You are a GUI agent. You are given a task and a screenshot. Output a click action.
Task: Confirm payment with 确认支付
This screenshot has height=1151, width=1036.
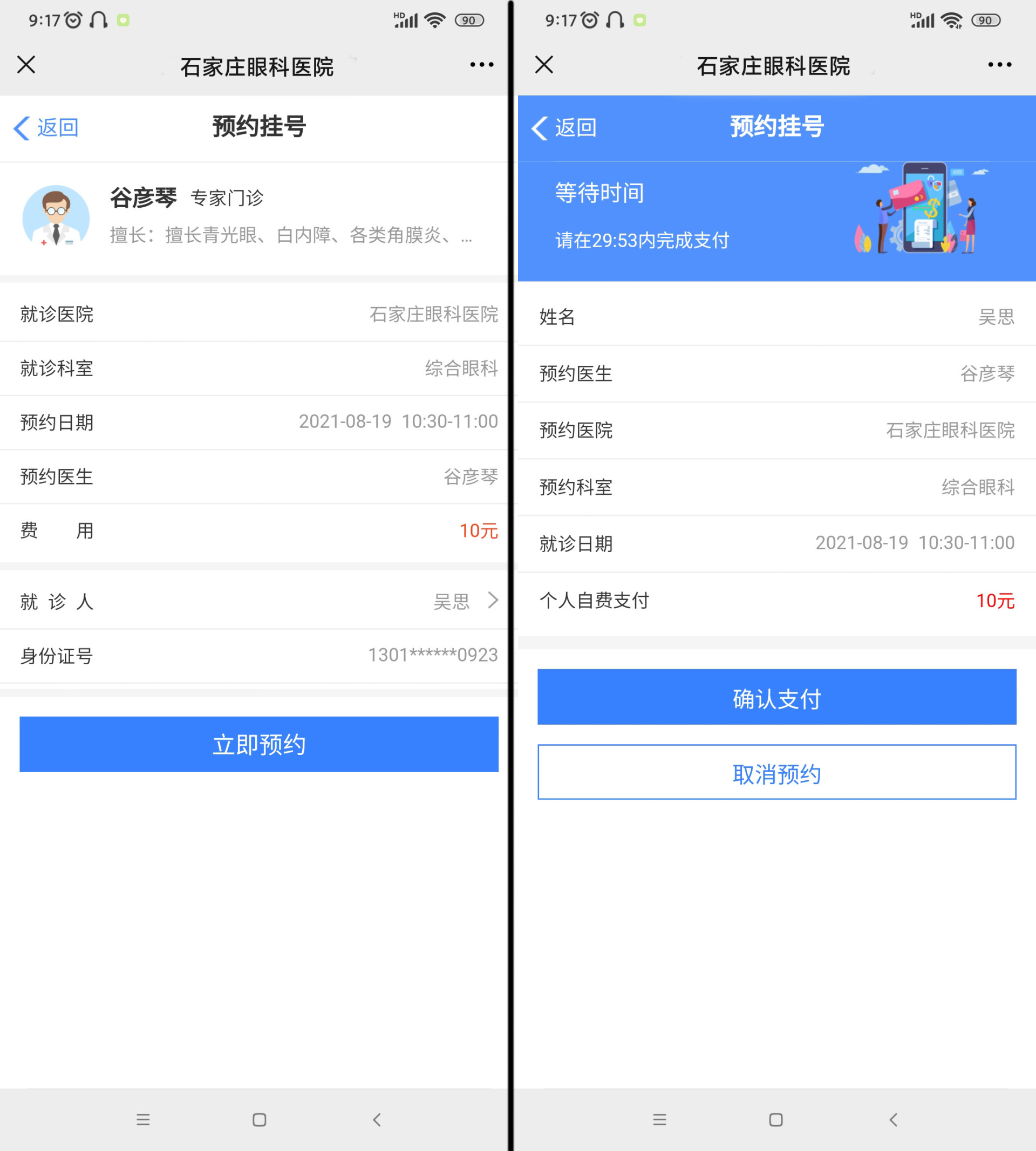pos(776,697)
